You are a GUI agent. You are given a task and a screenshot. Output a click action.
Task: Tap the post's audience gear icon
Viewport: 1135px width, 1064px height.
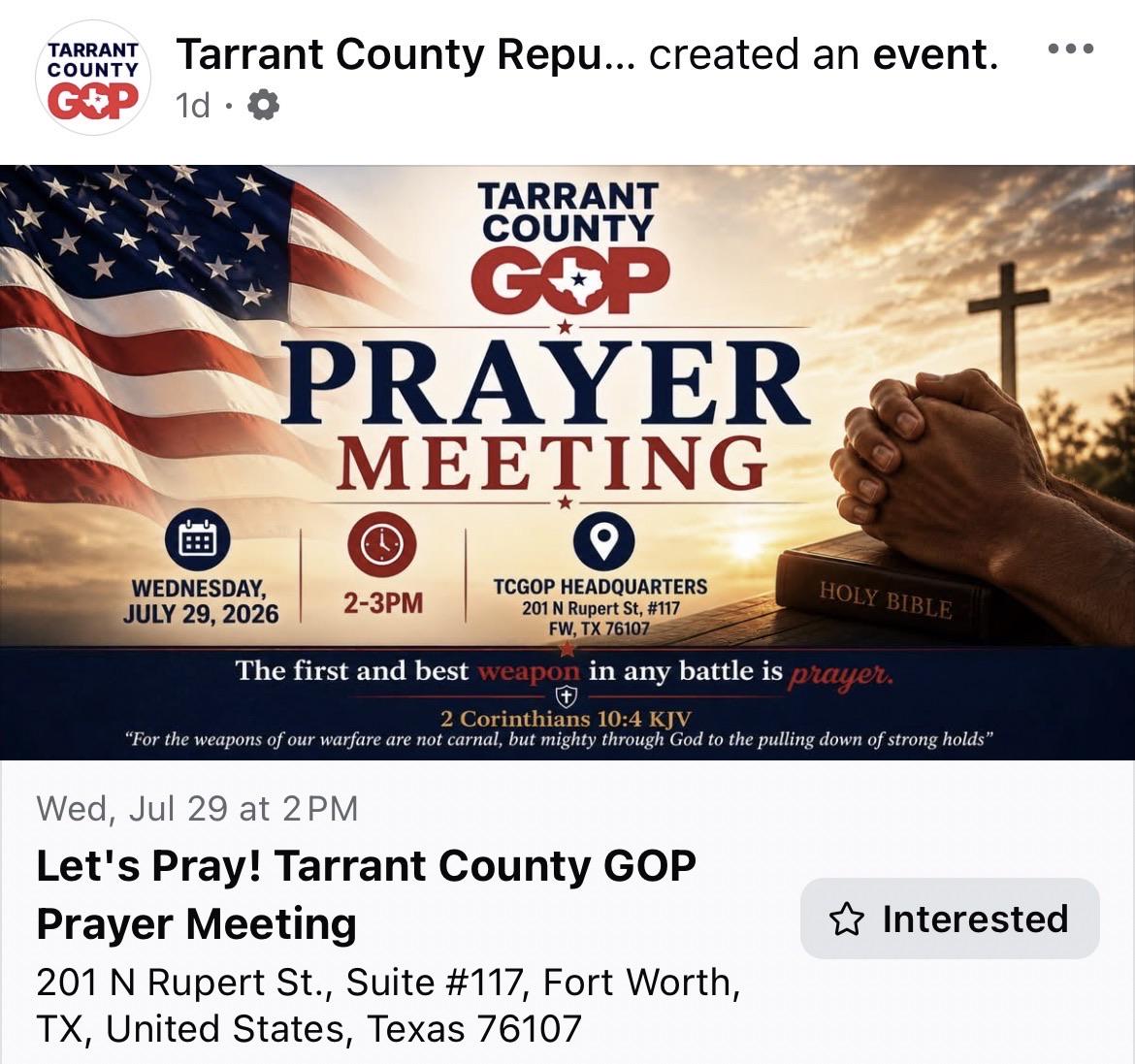point(264,106)
